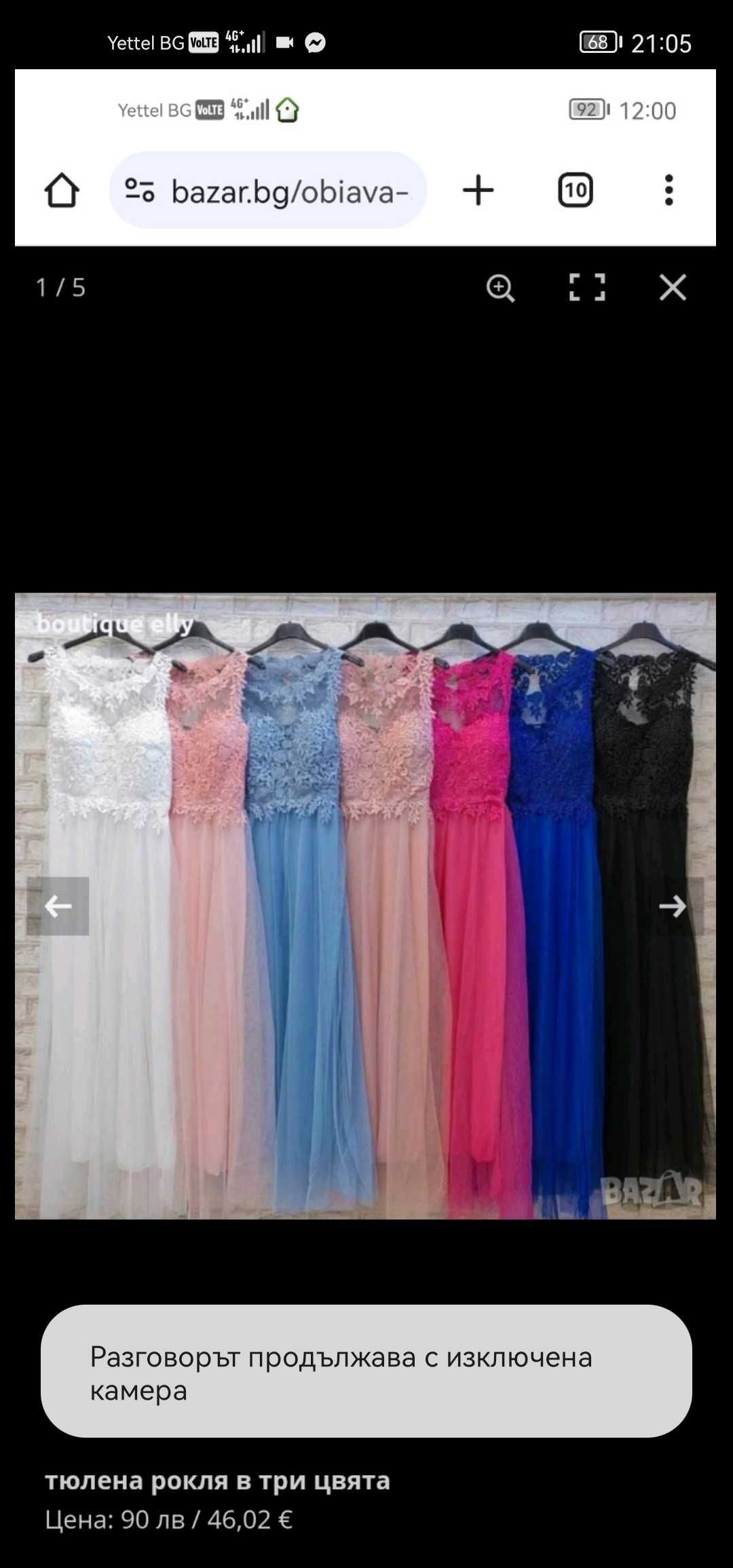Screen dimensions: 733x1568
Task: Open the browser overflow menu
Action: (669, 191)
